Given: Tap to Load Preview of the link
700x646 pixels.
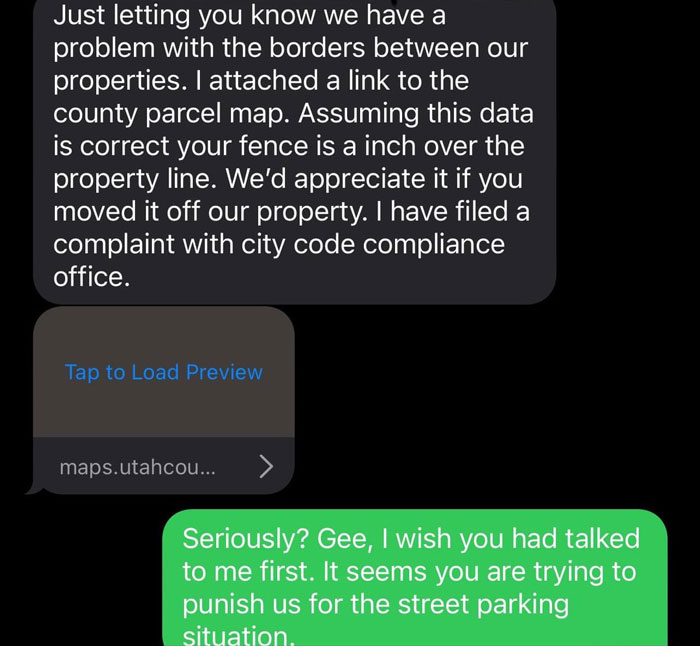Looking at the screenshot, I should pyautogui.click(x=163, y=372).
